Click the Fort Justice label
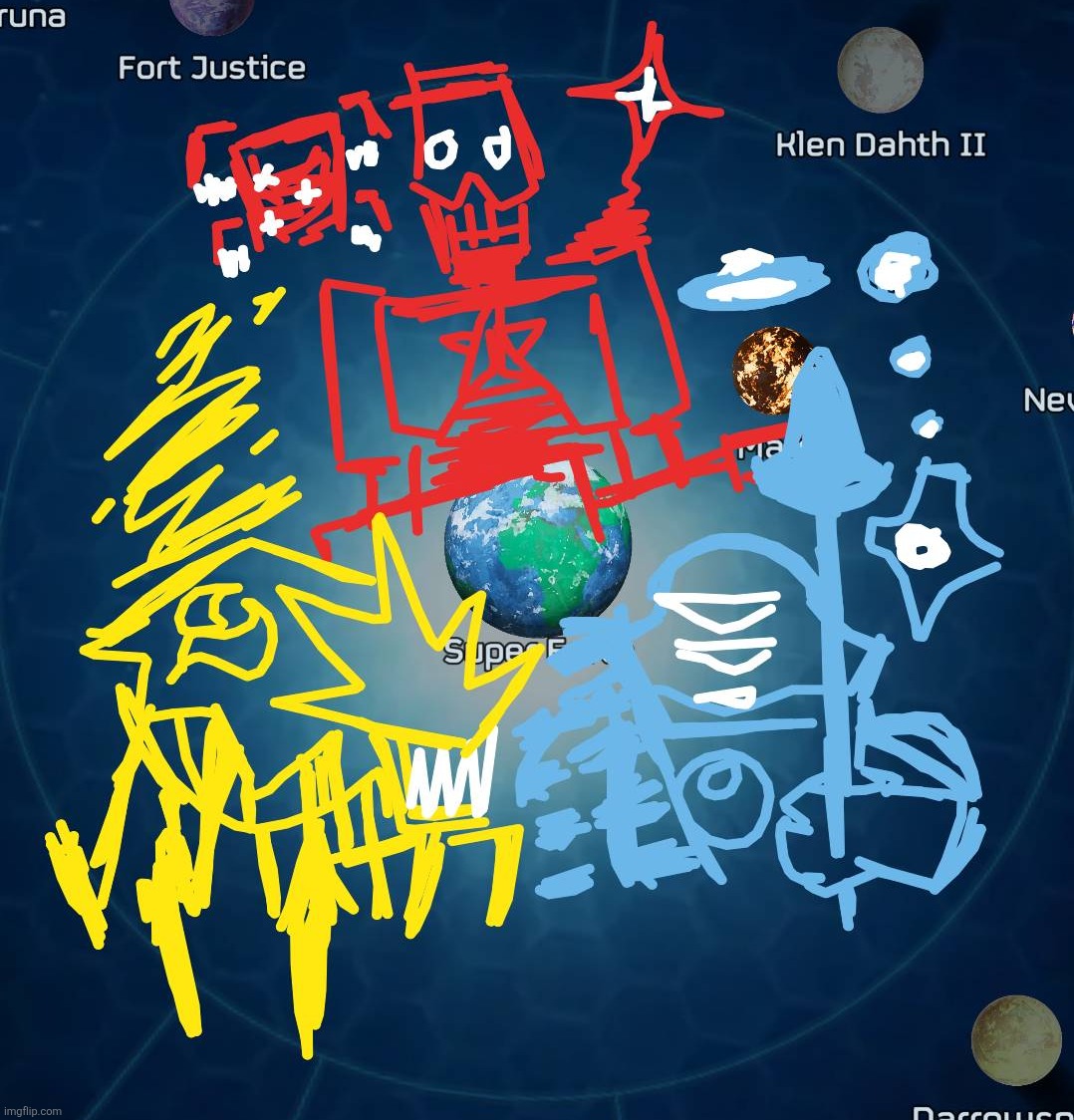 [210, 68]
